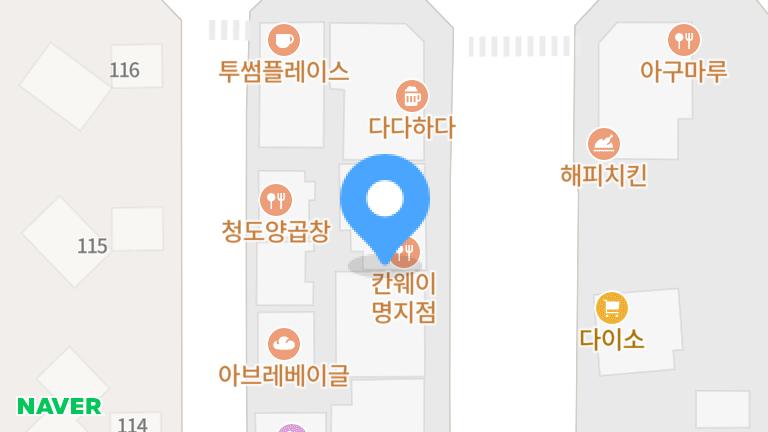Select the 아브레베이글 bakery marker
Screen dimensions: 768x432
click(284, 344)
